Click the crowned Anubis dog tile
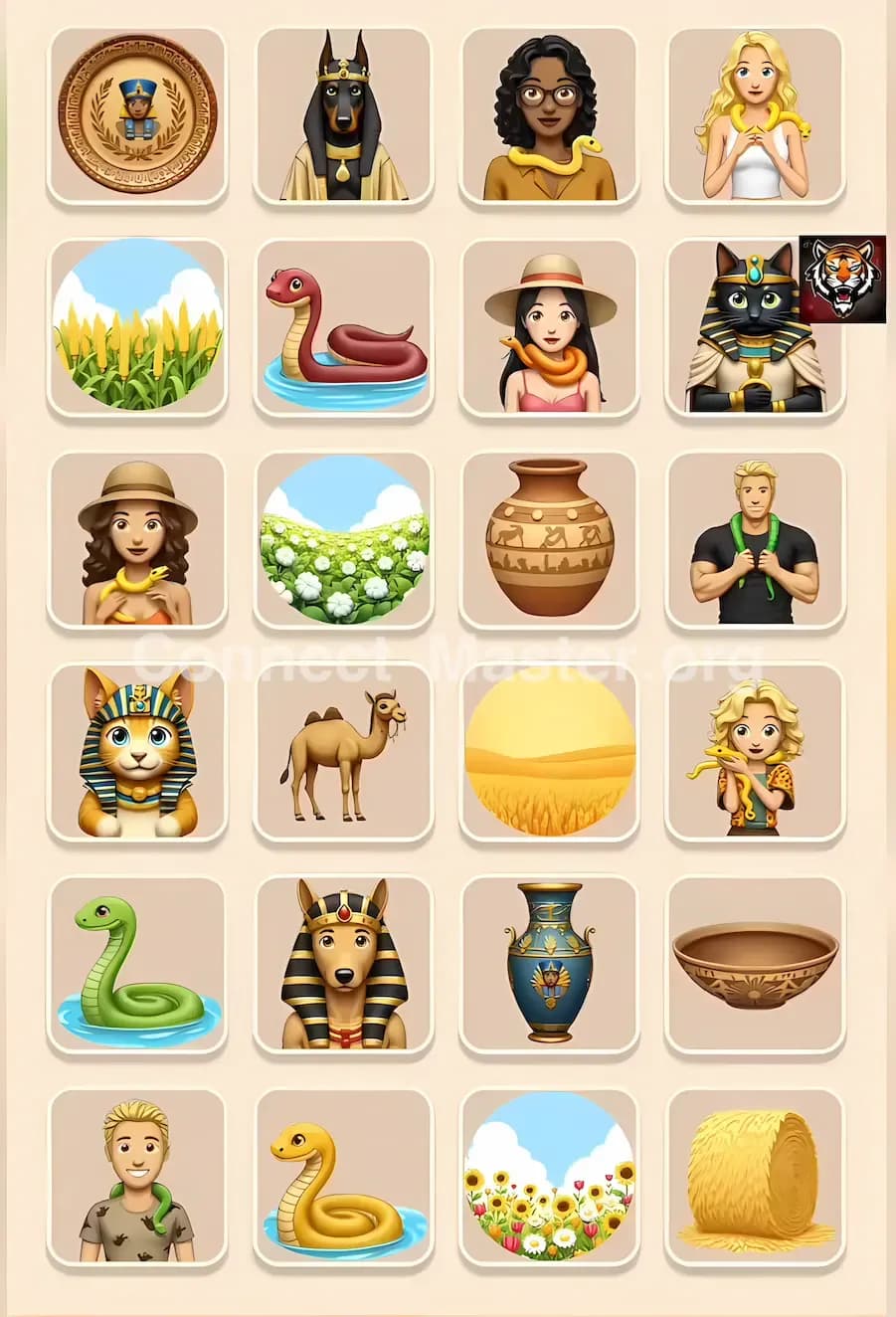The width and height of the screenshot is (896, 1317). 344,116
